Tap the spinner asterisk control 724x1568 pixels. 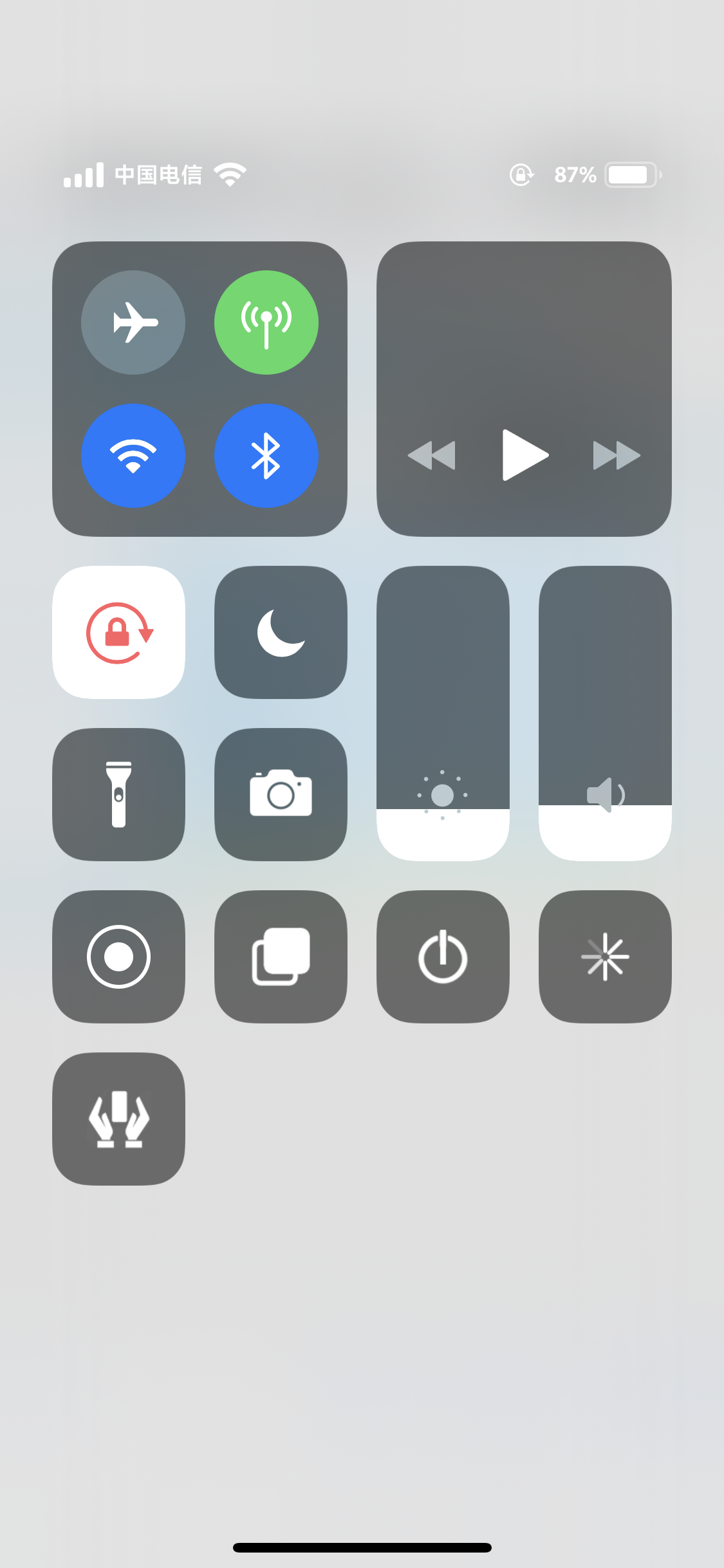coord(605,957)
